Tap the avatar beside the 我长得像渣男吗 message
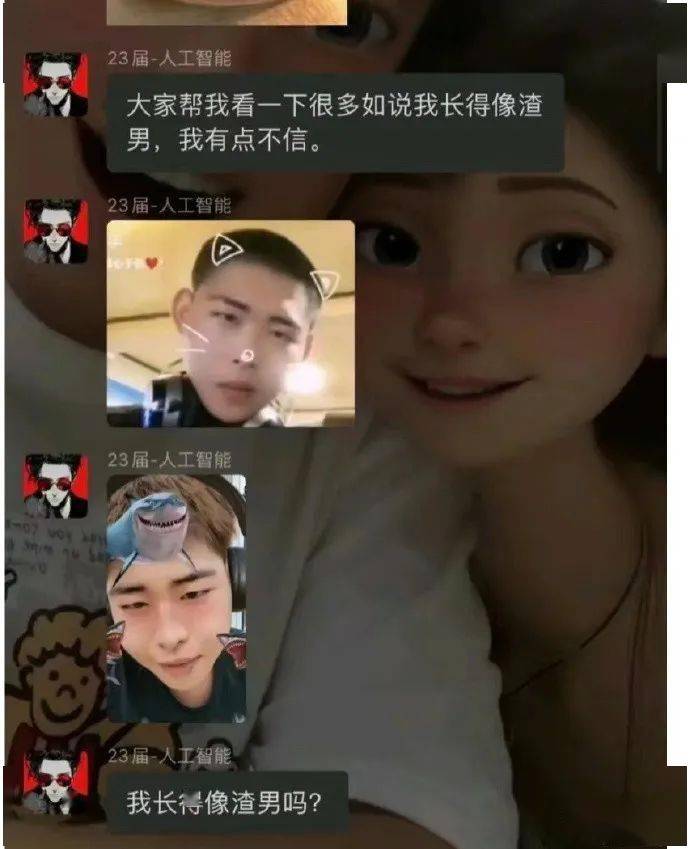 pyautogui.click(x=56, y=783)
